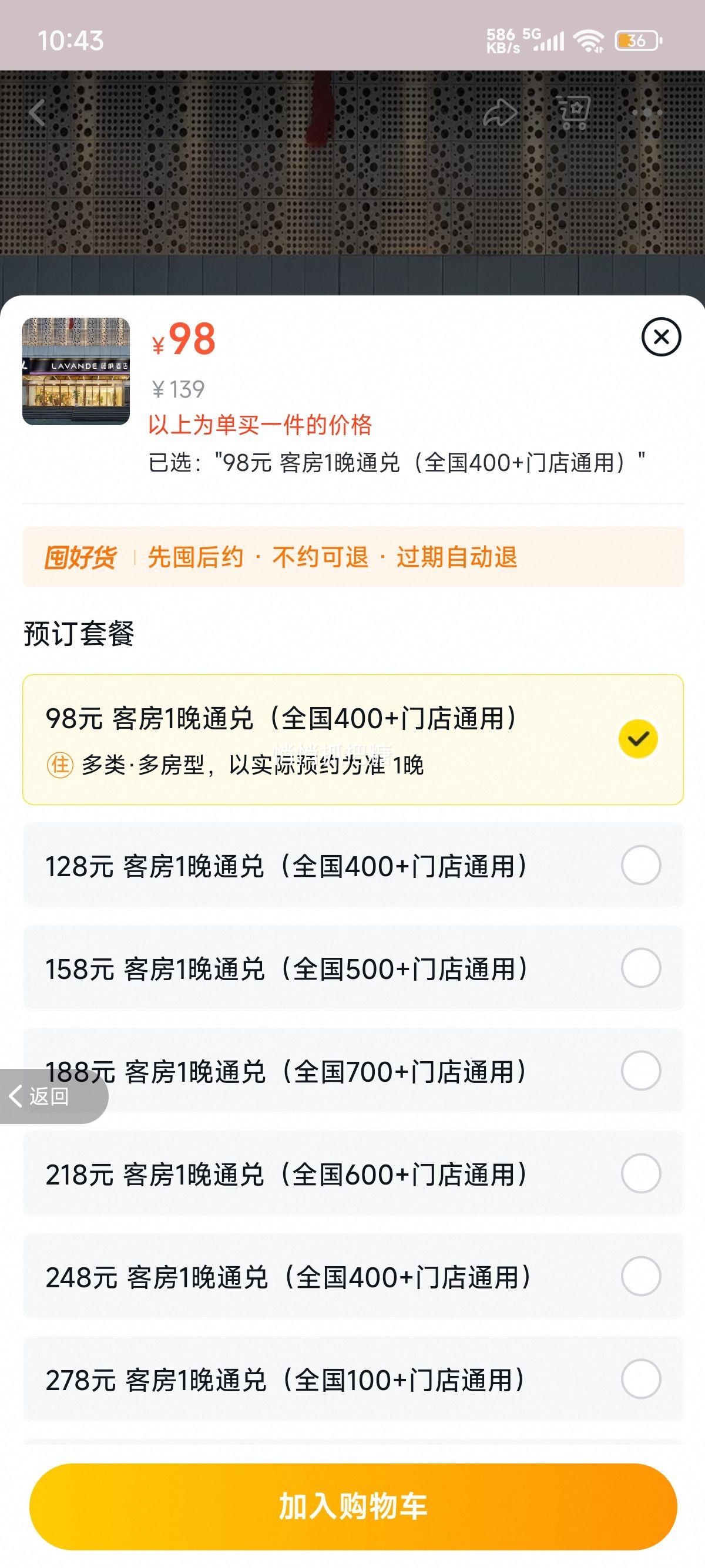Close the package selection sheet
Image resolution: width=705 pixels, height=1568 pixels.
coord(660,337)
